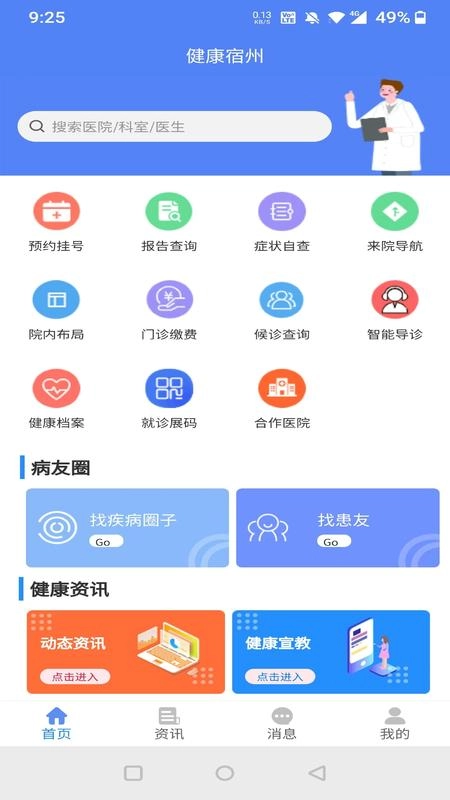Open 智能导诊 smart triage

[x=394, y=311]
